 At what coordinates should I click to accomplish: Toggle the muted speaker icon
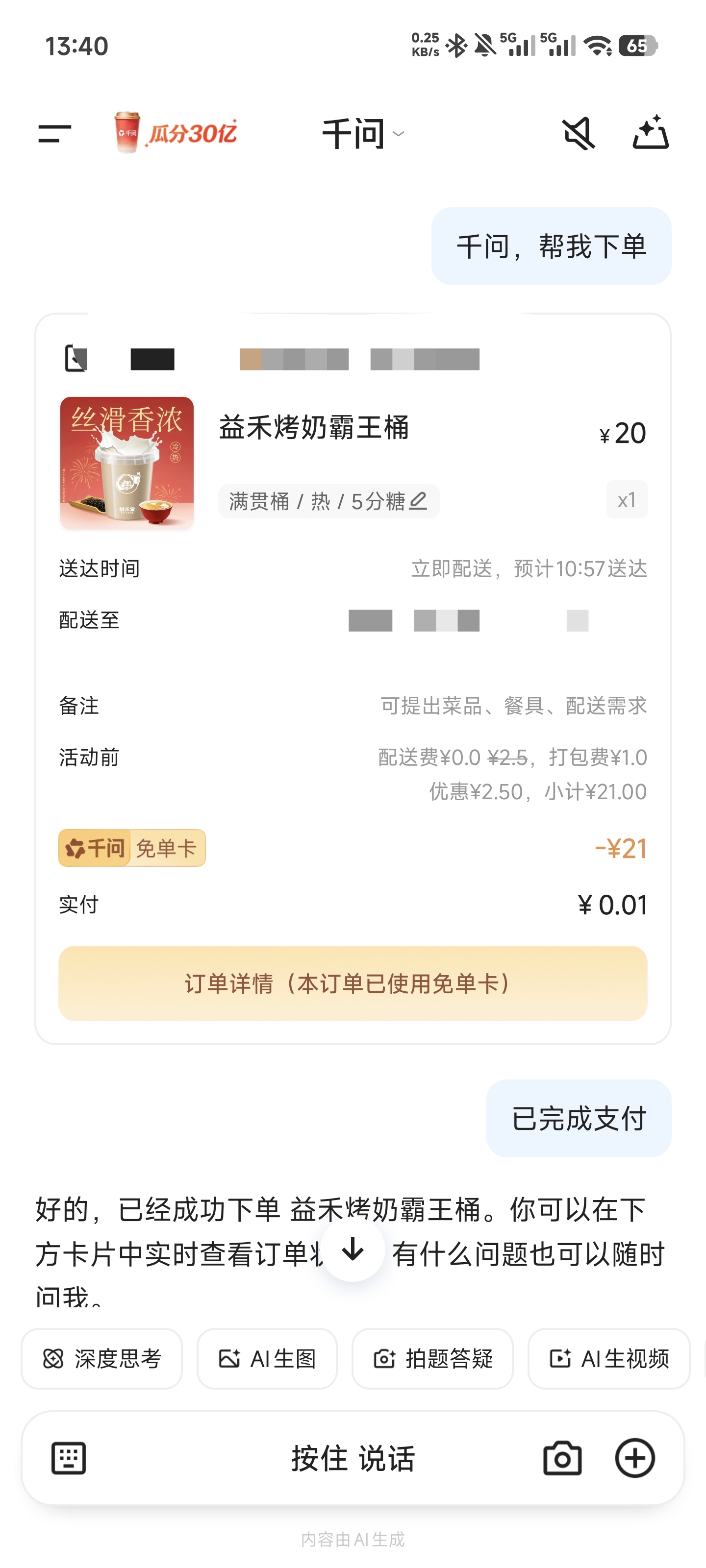pos(578,133)
